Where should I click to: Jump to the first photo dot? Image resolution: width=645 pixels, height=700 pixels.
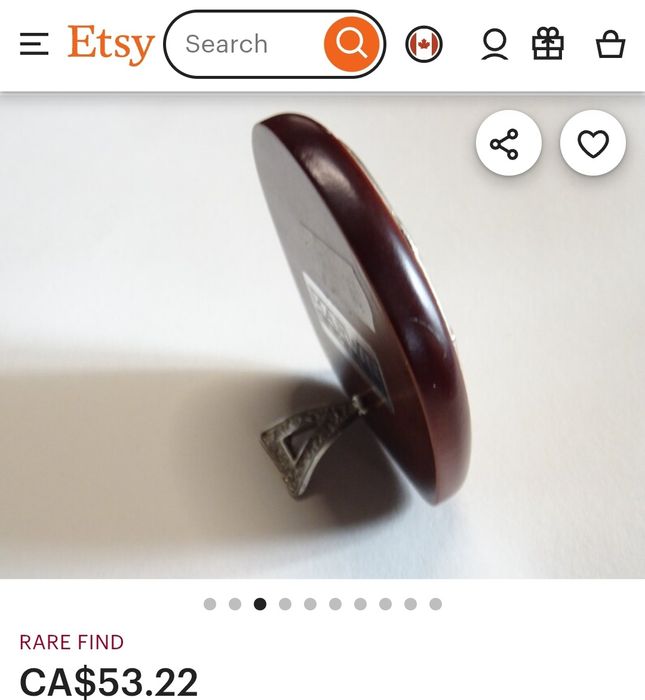(x=210, y=604)
